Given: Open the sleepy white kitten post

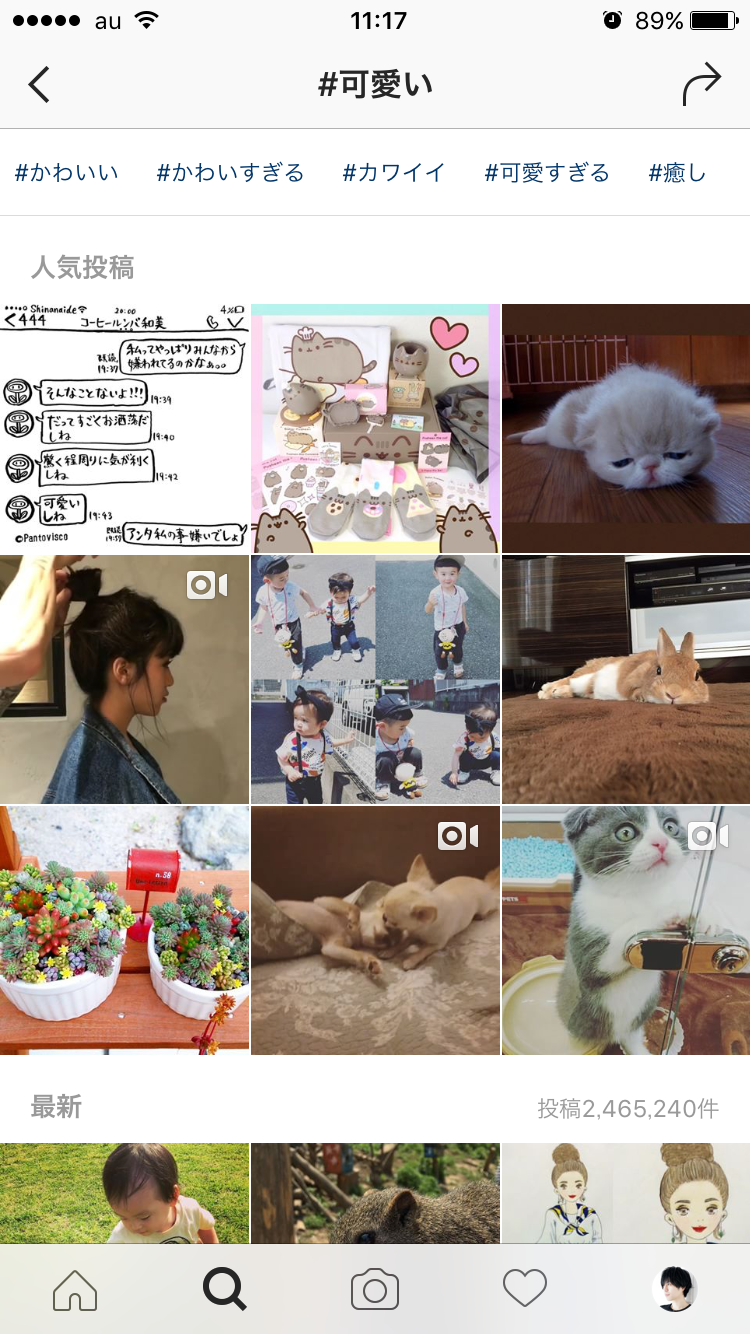Looking at the screenshot, I should 626,428.
